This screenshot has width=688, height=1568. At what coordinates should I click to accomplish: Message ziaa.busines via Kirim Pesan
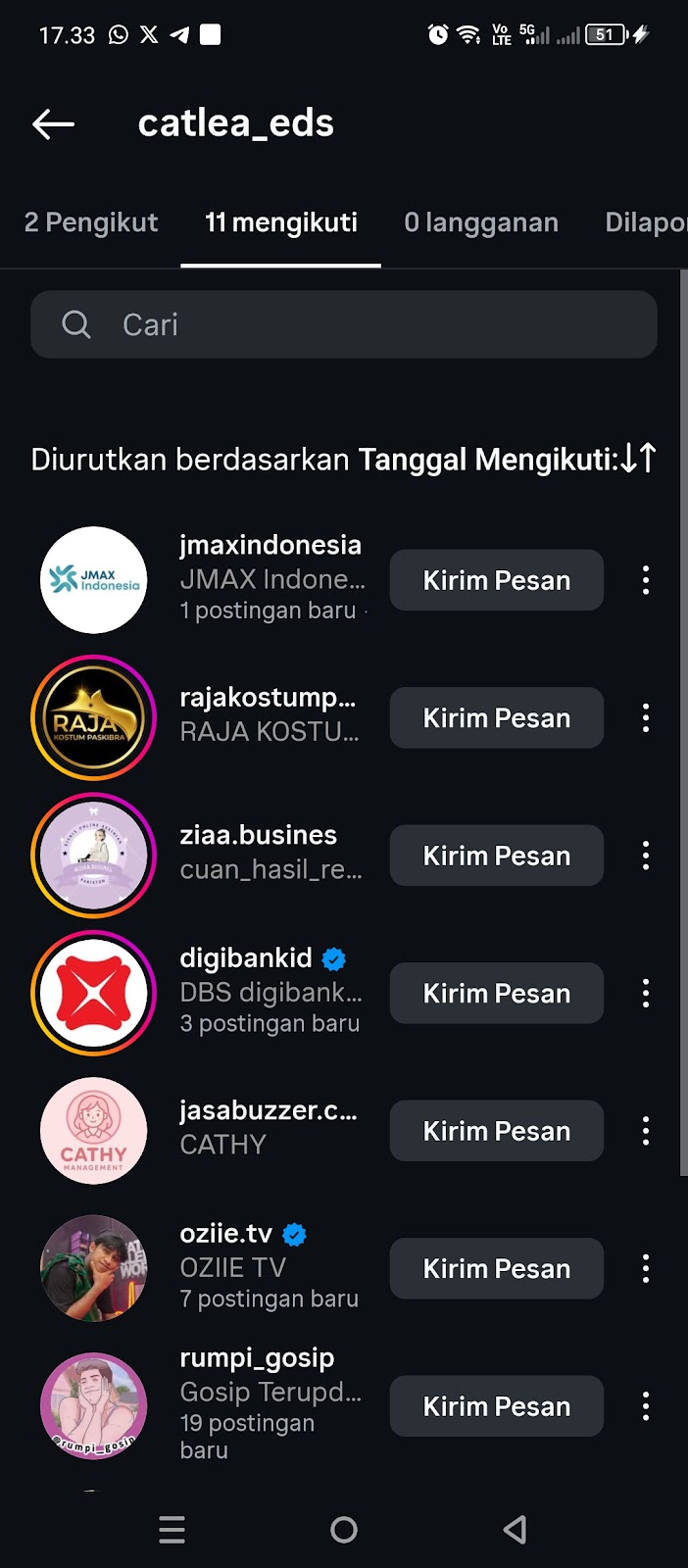[496, 856]
